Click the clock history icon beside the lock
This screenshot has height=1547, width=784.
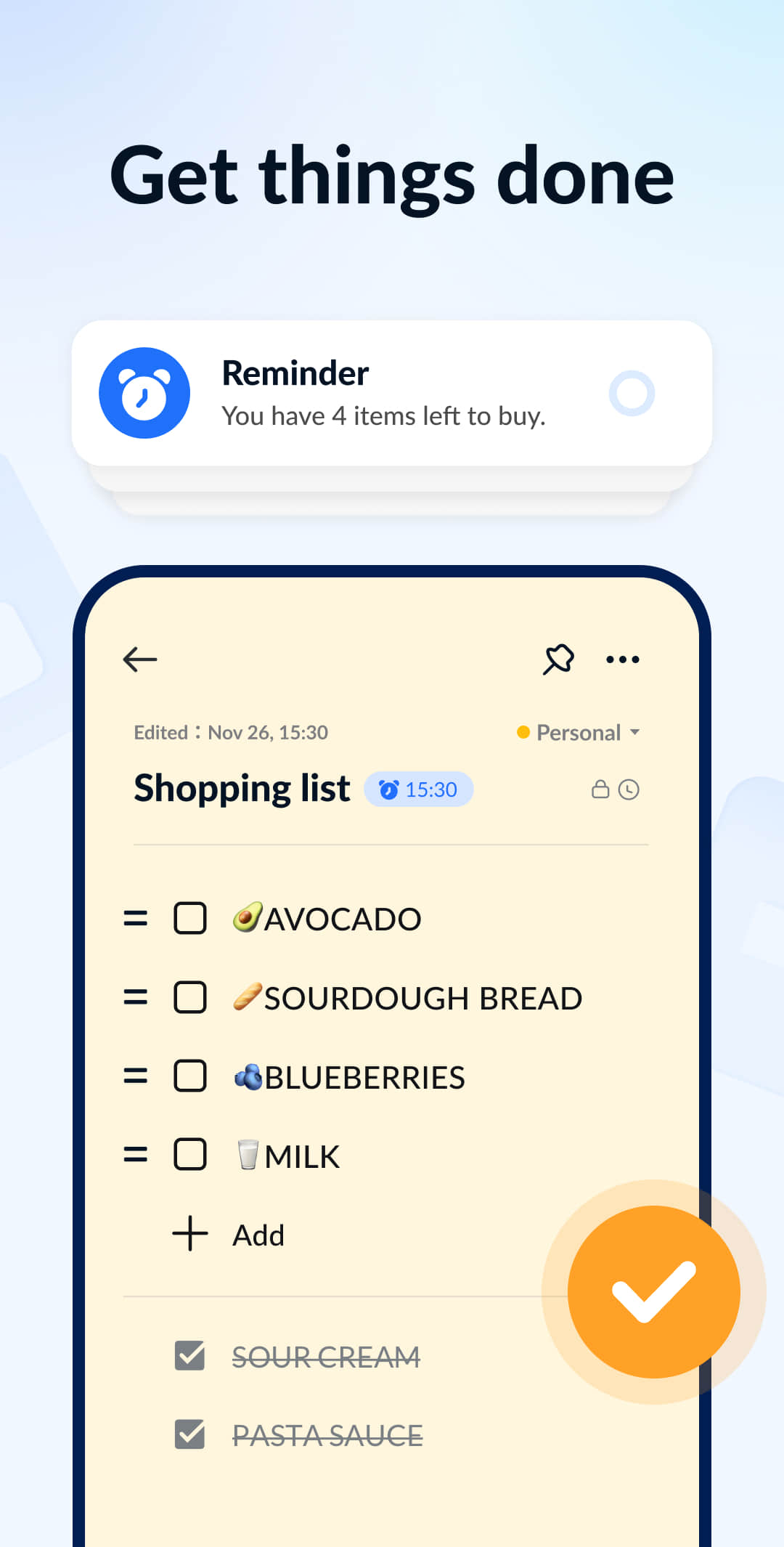click(629, 789)
